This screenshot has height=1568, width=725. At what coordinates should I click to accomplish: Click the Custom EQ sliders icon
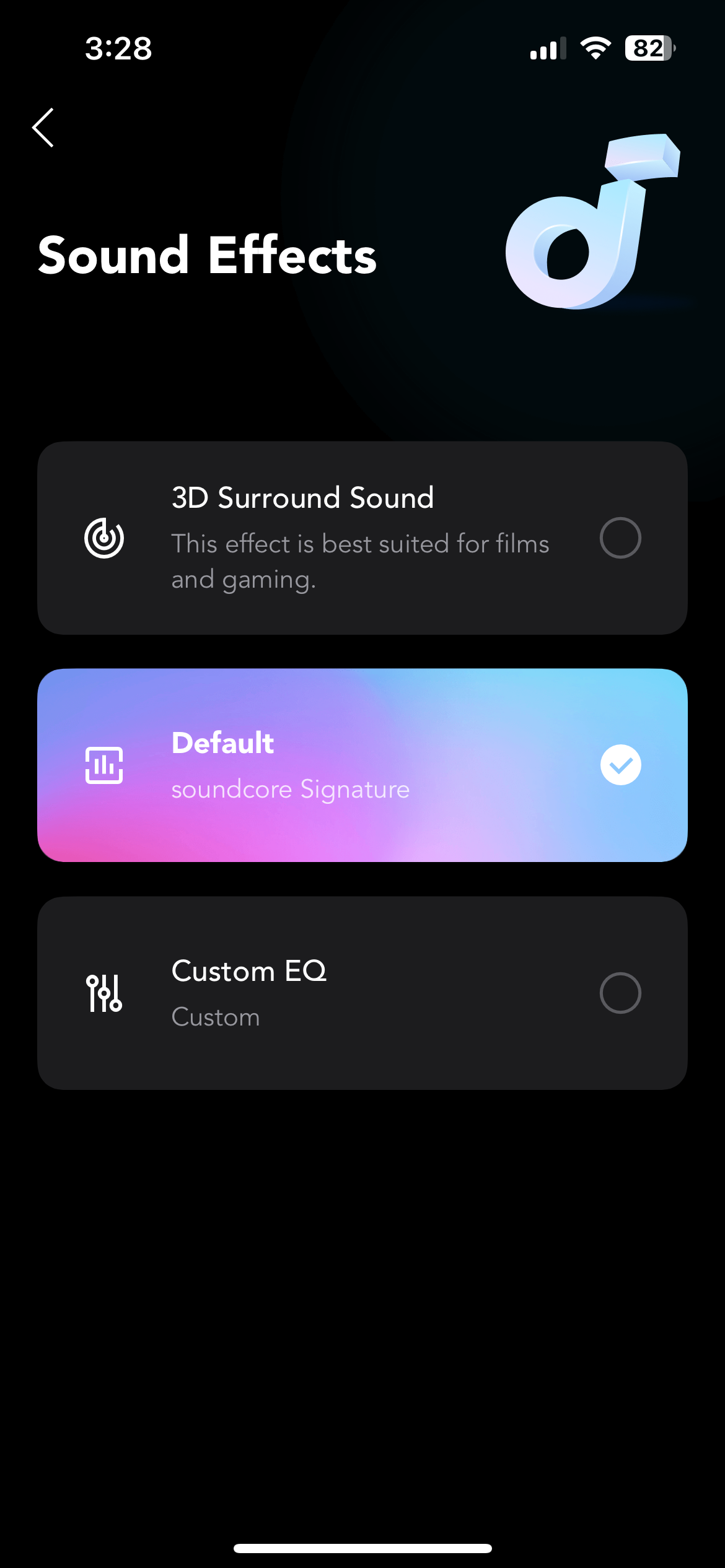click(105, 991)
